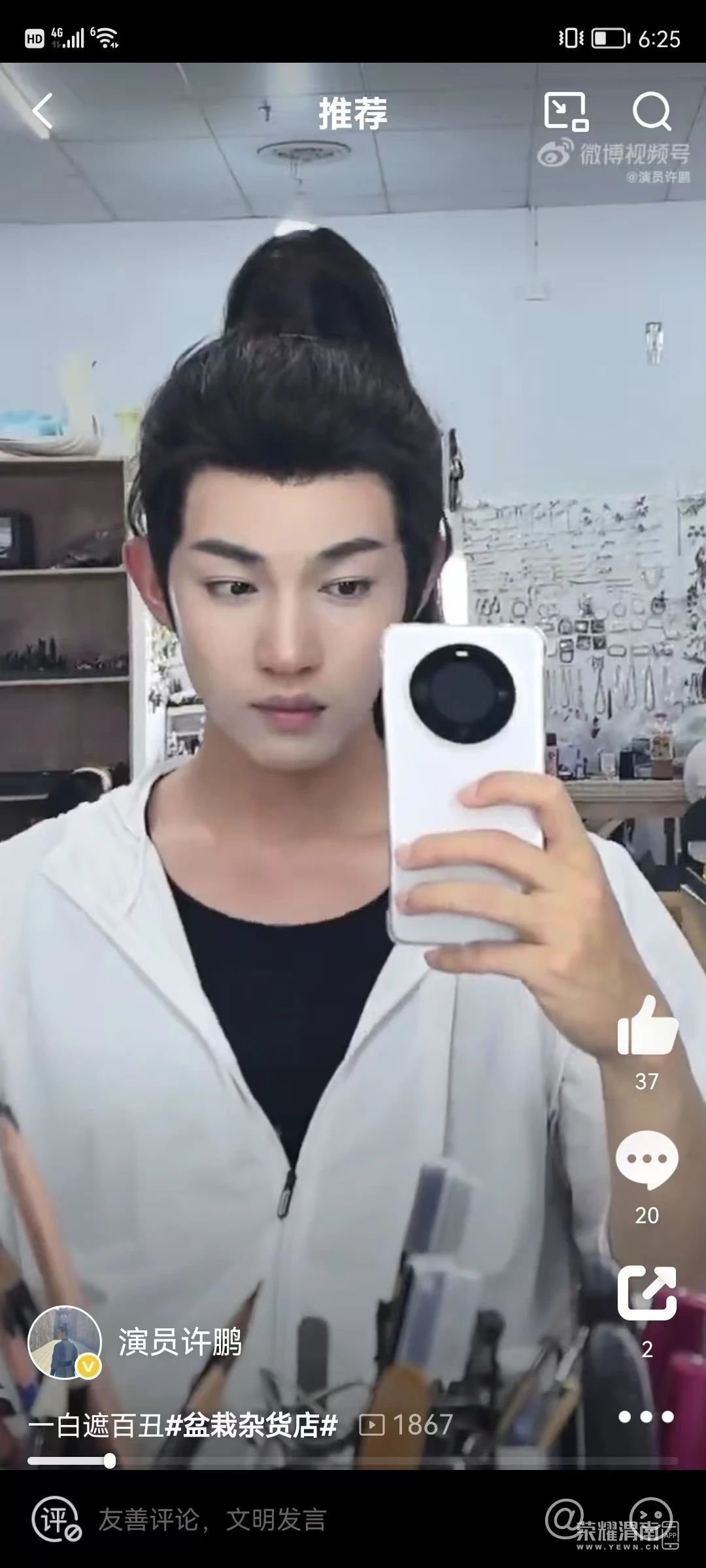Go back using the top-left arrow
This screenshot has height=1568, width=706.
click(x=43, y=112)
